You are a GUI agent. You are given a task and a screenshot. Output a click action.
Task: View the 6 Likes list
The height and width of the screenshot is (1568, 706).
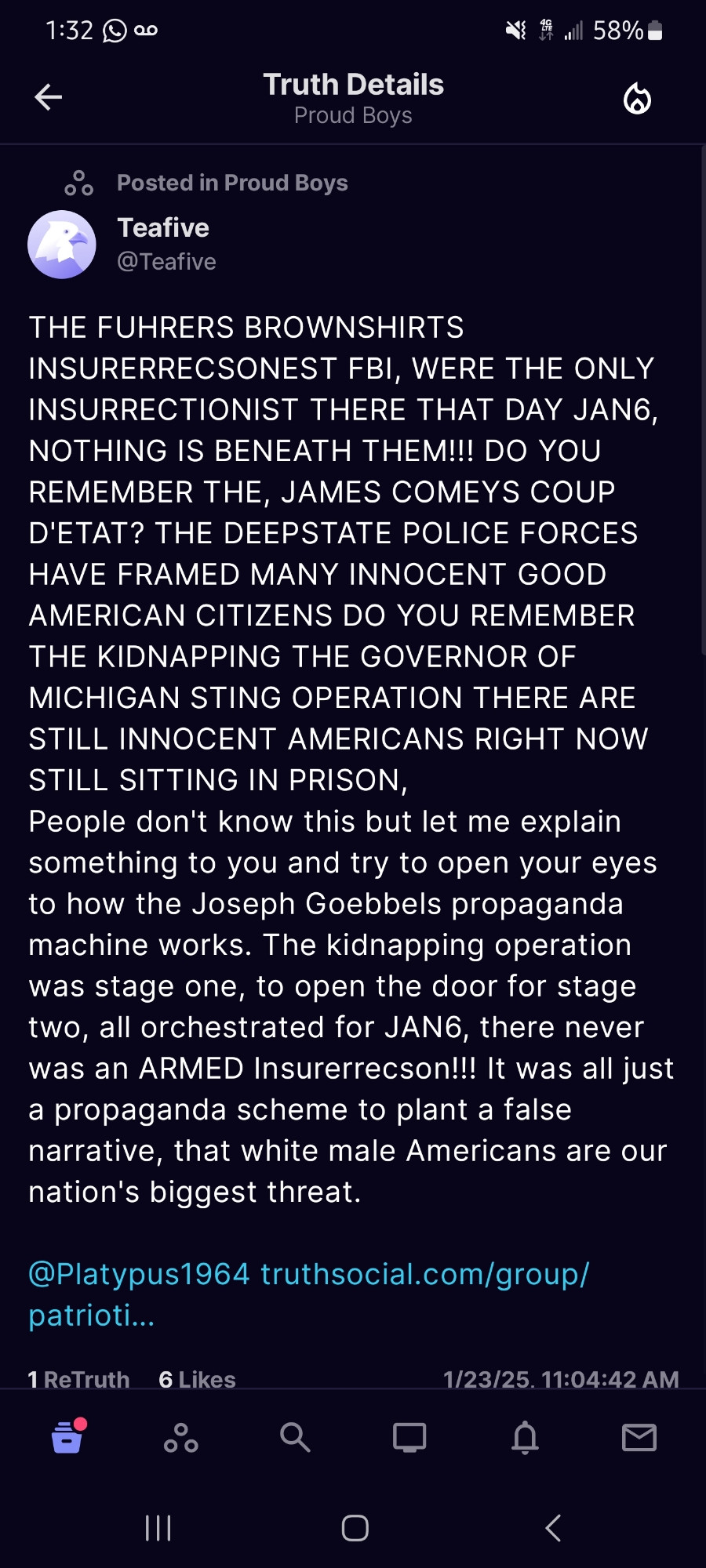[197, 1379]
